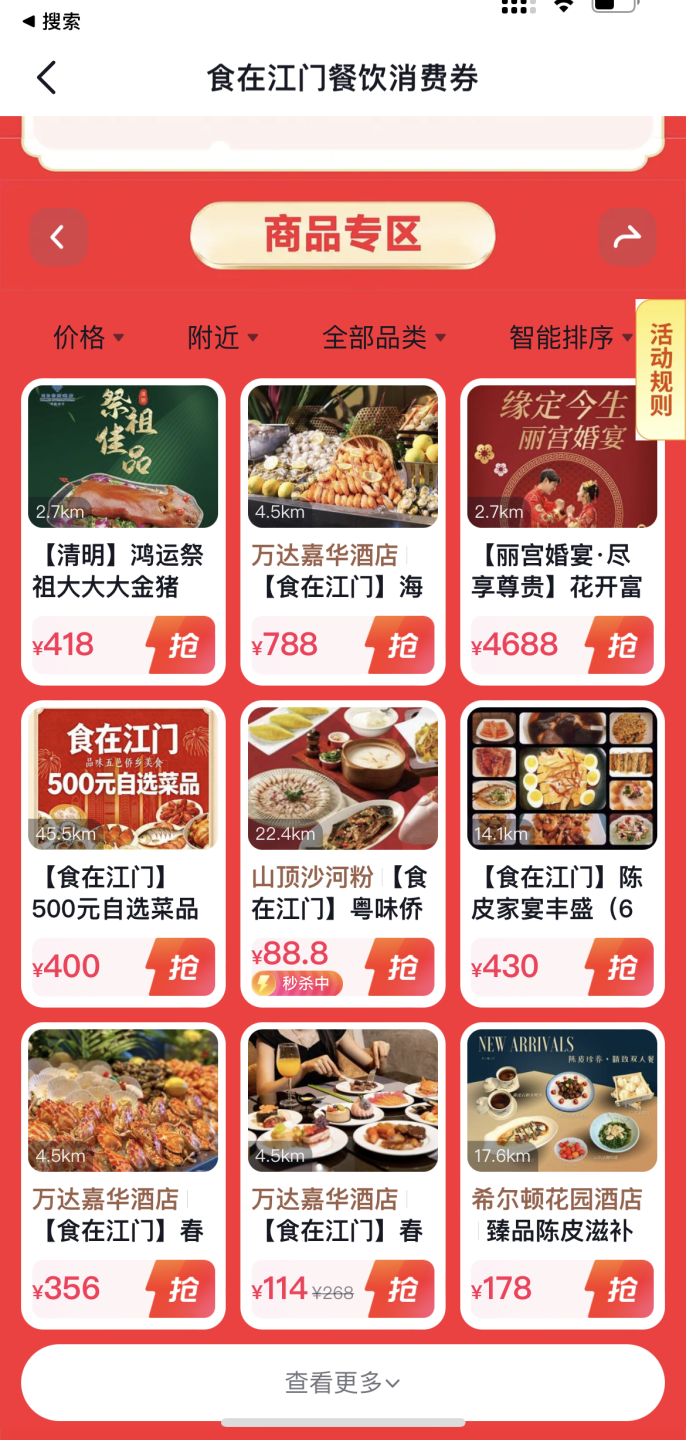Viewport: 686px width, 1440px height.
Task: Expand the 智能排序 sorting menu
Action: point(570,338)
